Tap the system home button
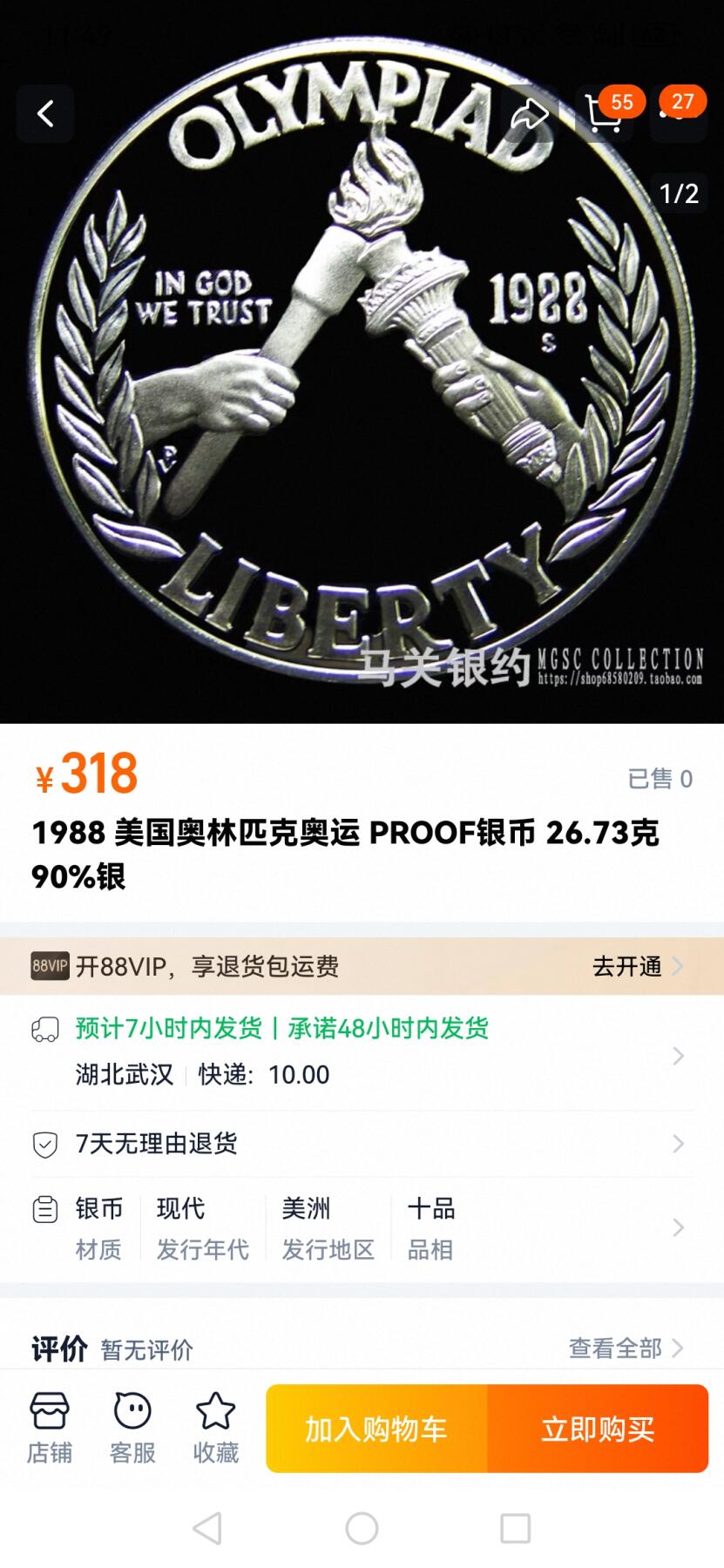724x1568 pixels. point(362,1528)
